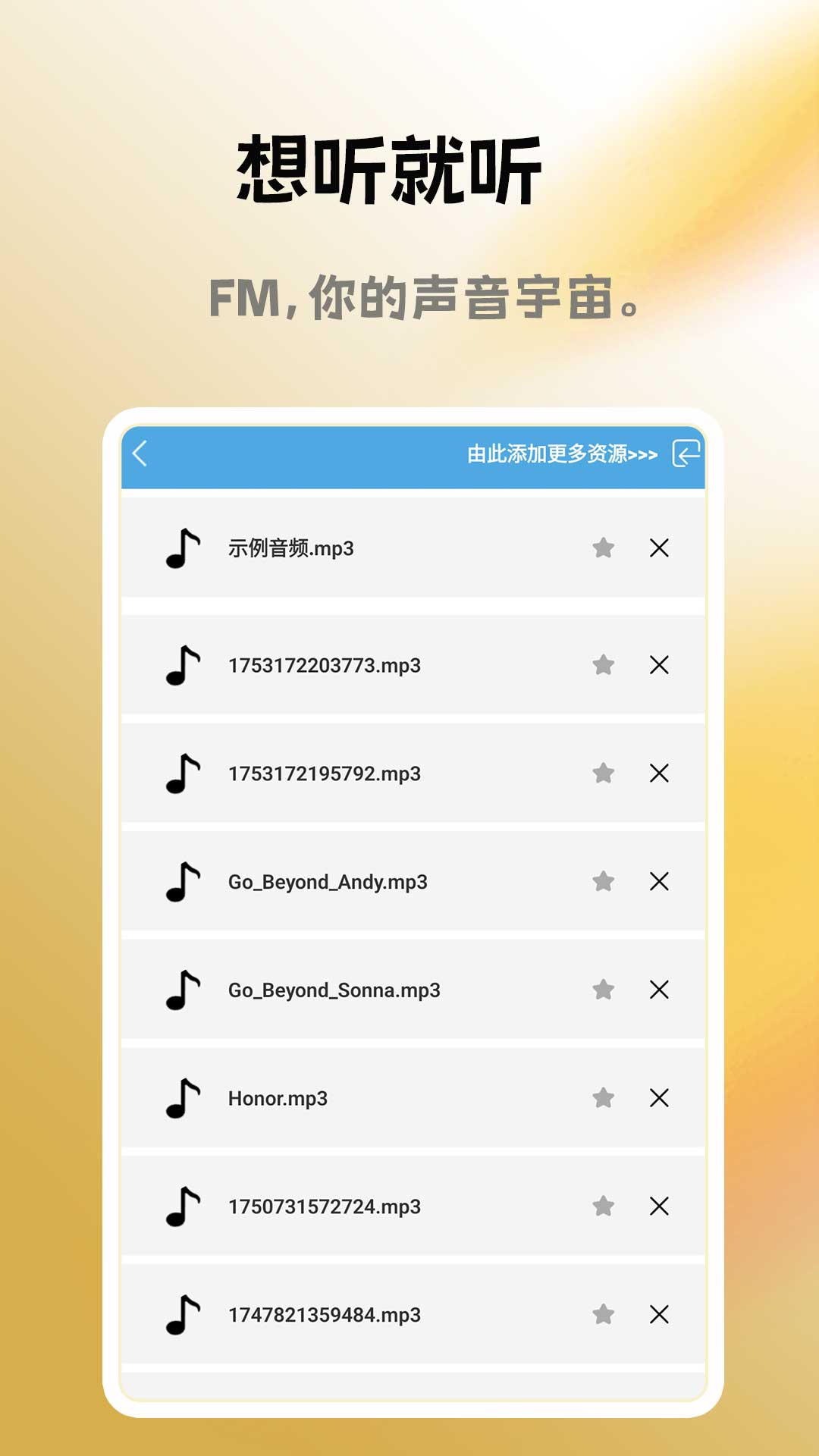The width and height of the screenshot is (819, 1456).
Task: Toggle the star on Go_Beyond_Andy.mp3
Action: (x=603, y=882)
